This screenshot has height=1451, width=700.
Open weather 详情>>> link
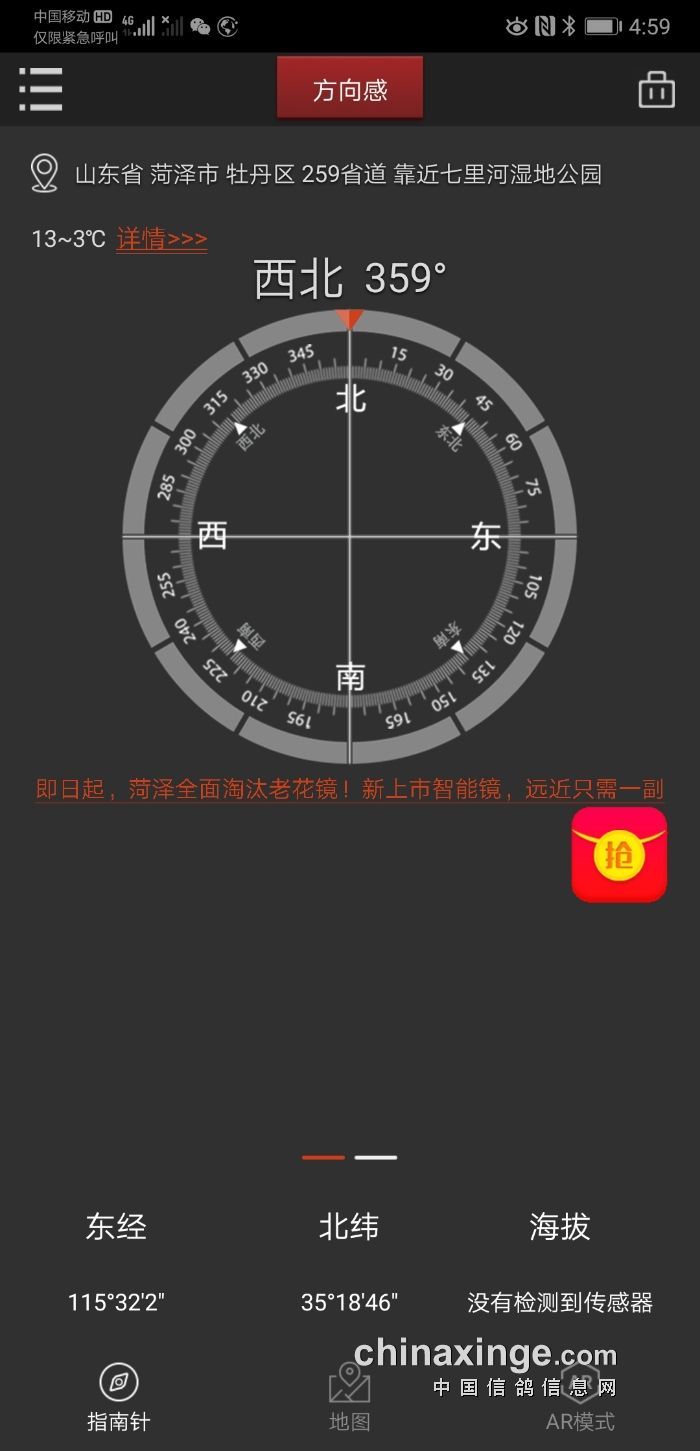(x=161, y=239)
